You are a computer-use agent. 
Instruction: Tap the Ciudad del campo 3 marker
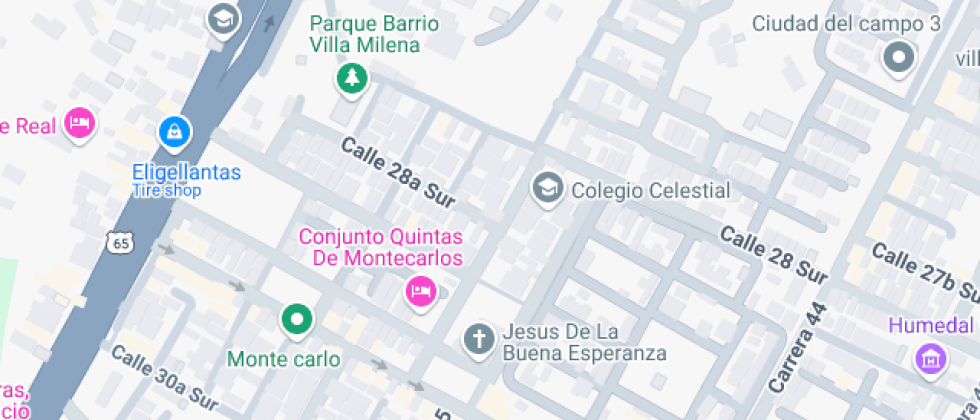[897, 57]
